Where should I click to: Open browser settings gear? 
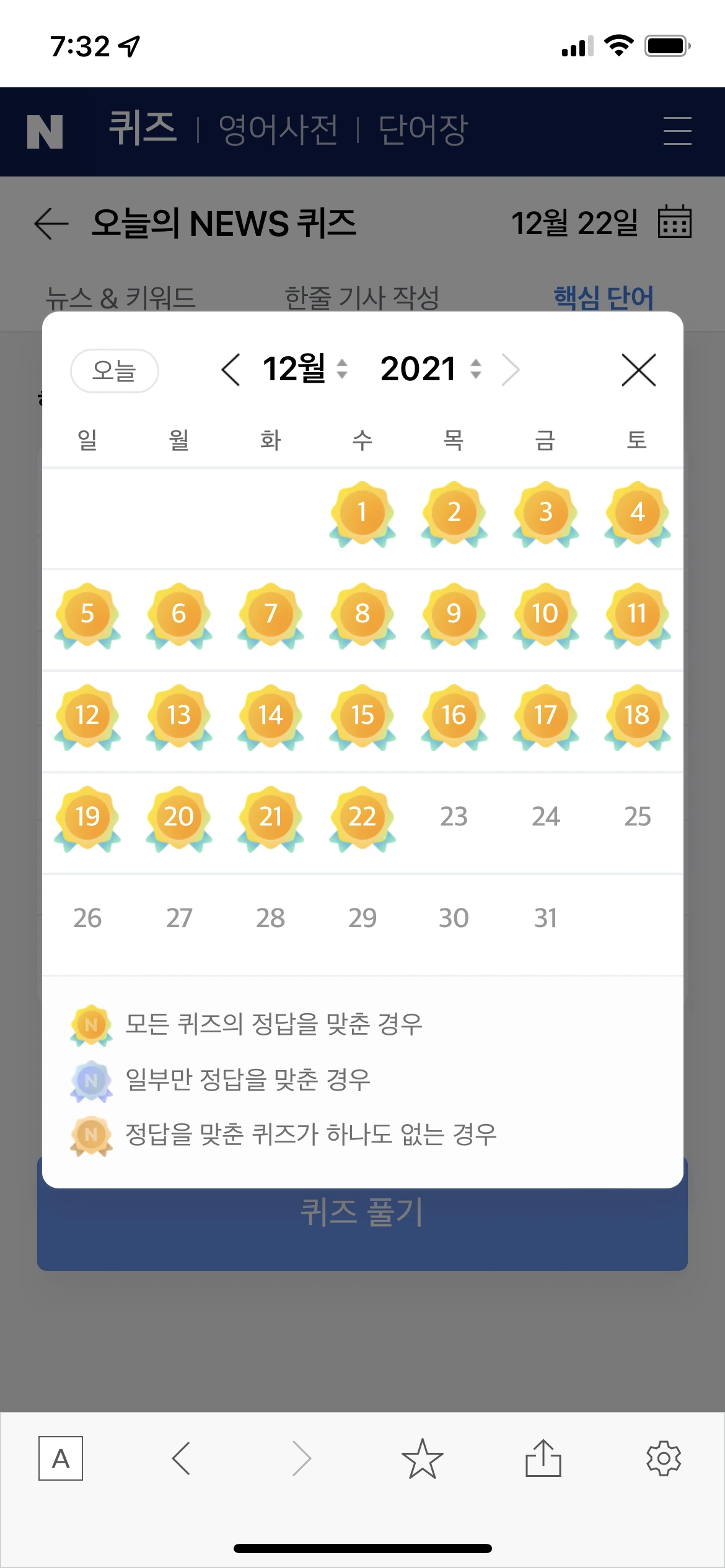664,1458
